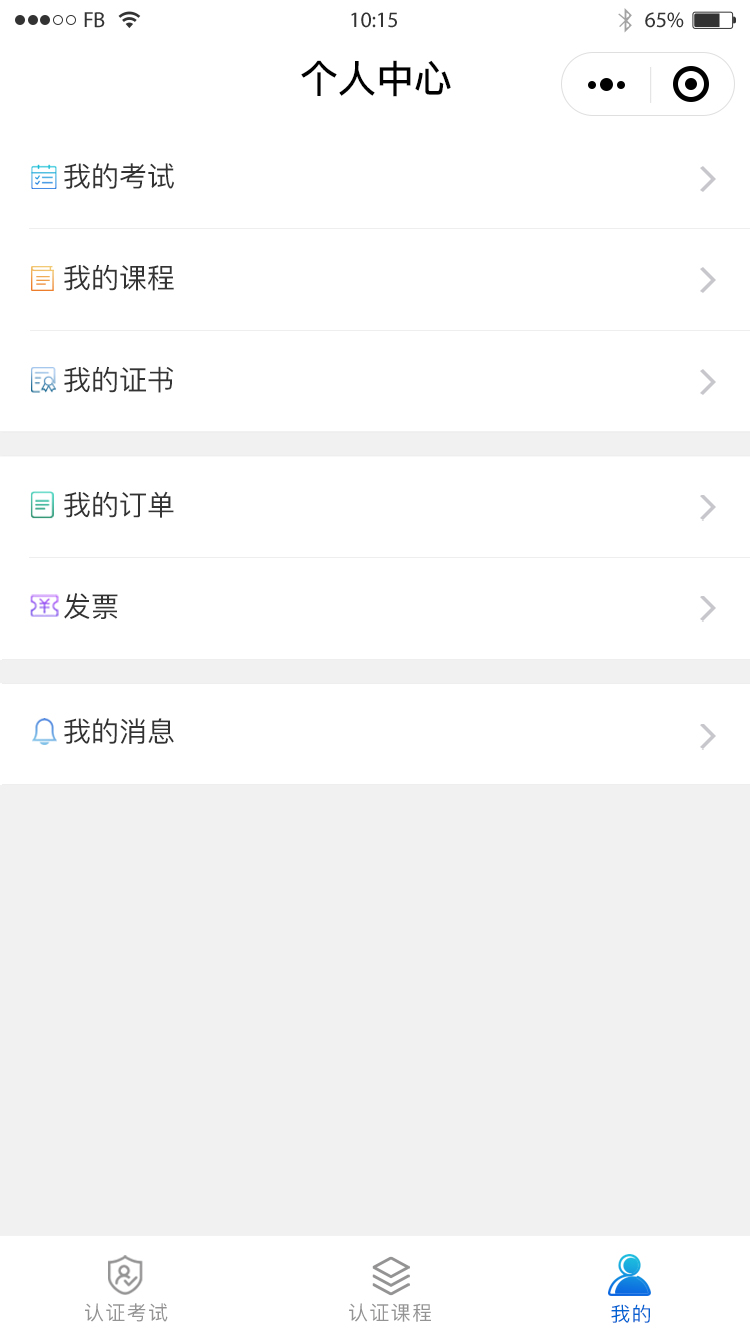The image size is (750, 1334).
Task: Close the mini program via the circle icon
Action: tap(691, 85)
